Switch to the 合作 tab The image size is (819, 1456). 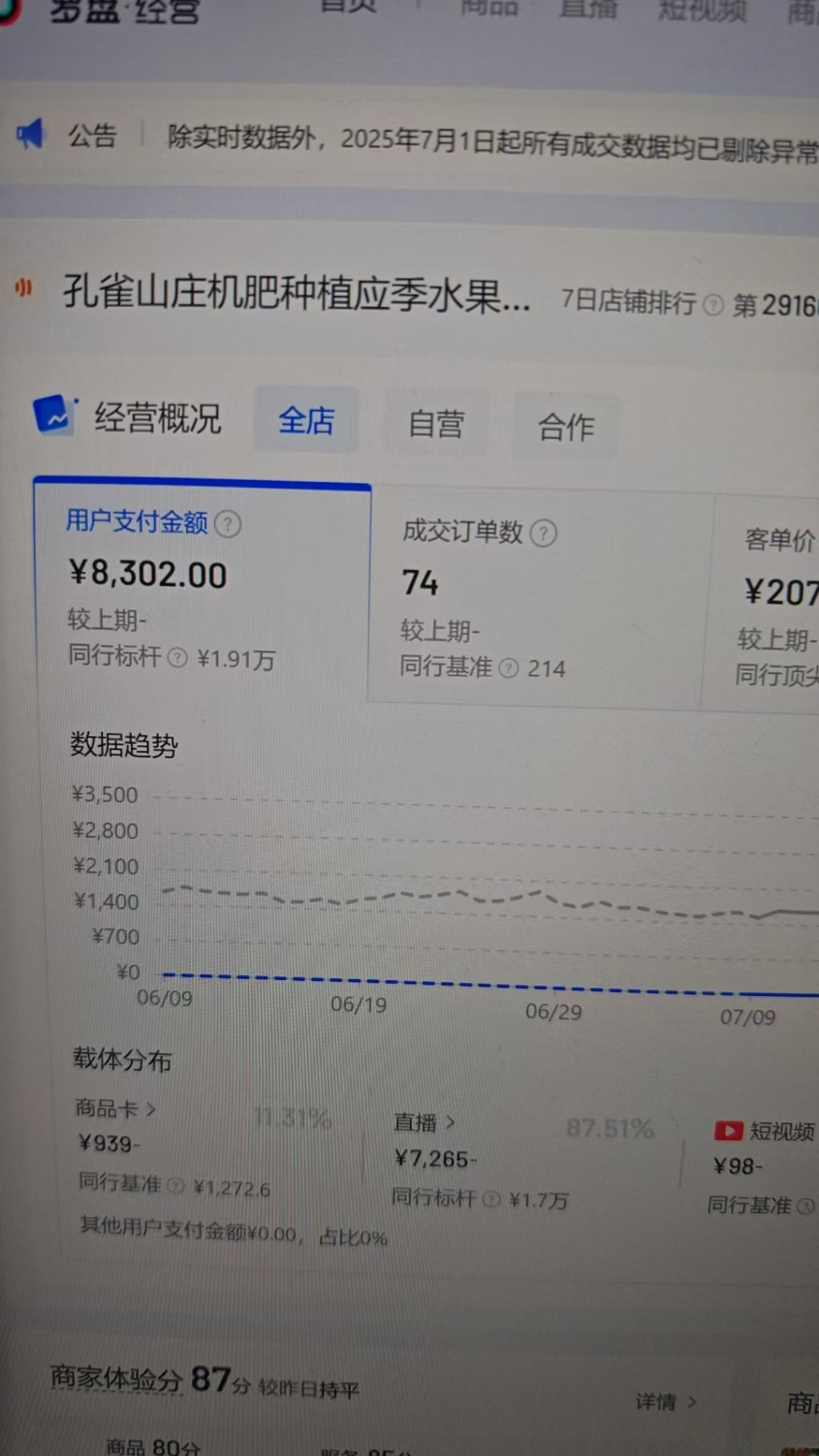(565, 426)
